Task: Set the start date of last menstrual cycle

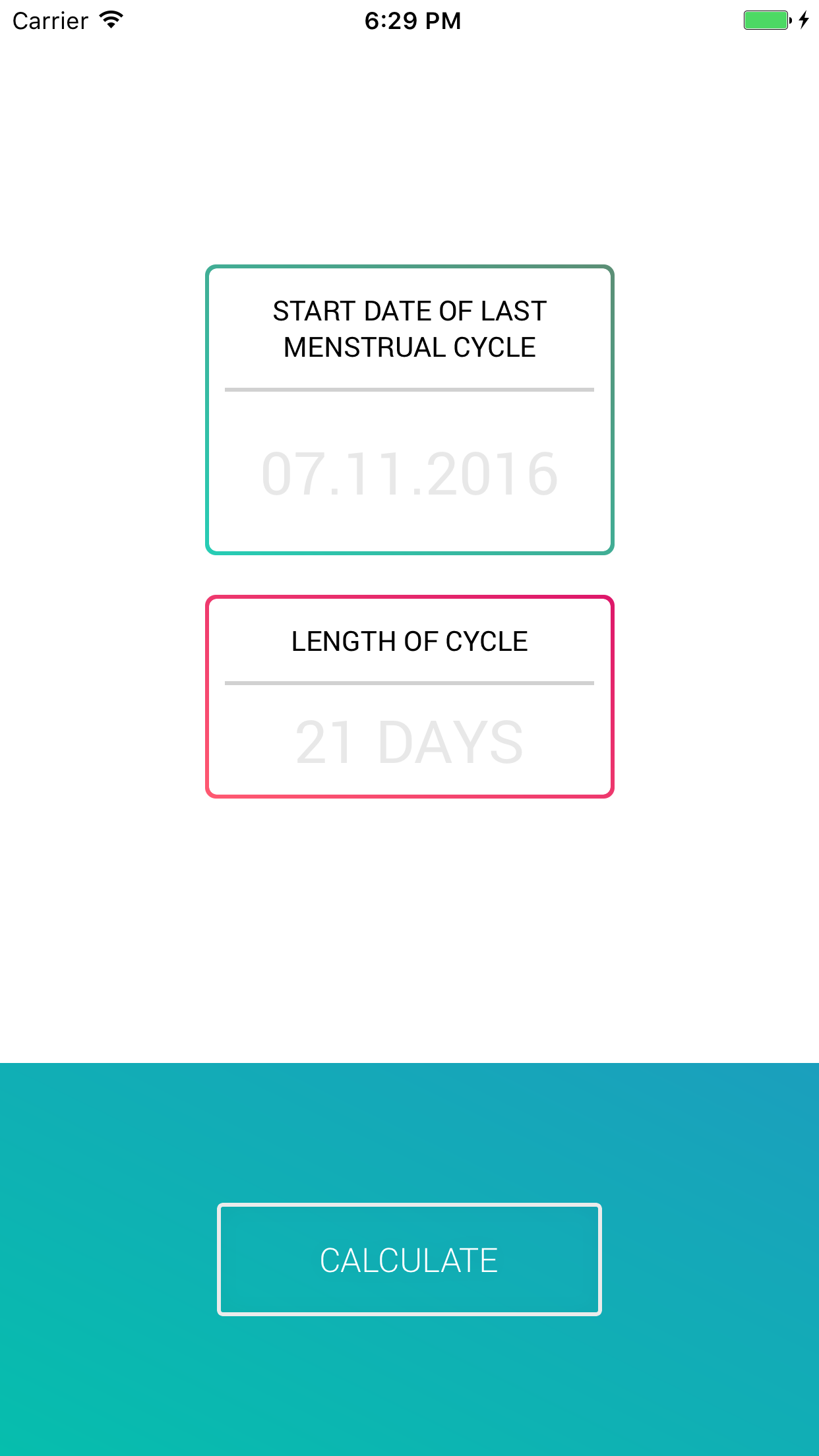Action: tap(409, 473)
